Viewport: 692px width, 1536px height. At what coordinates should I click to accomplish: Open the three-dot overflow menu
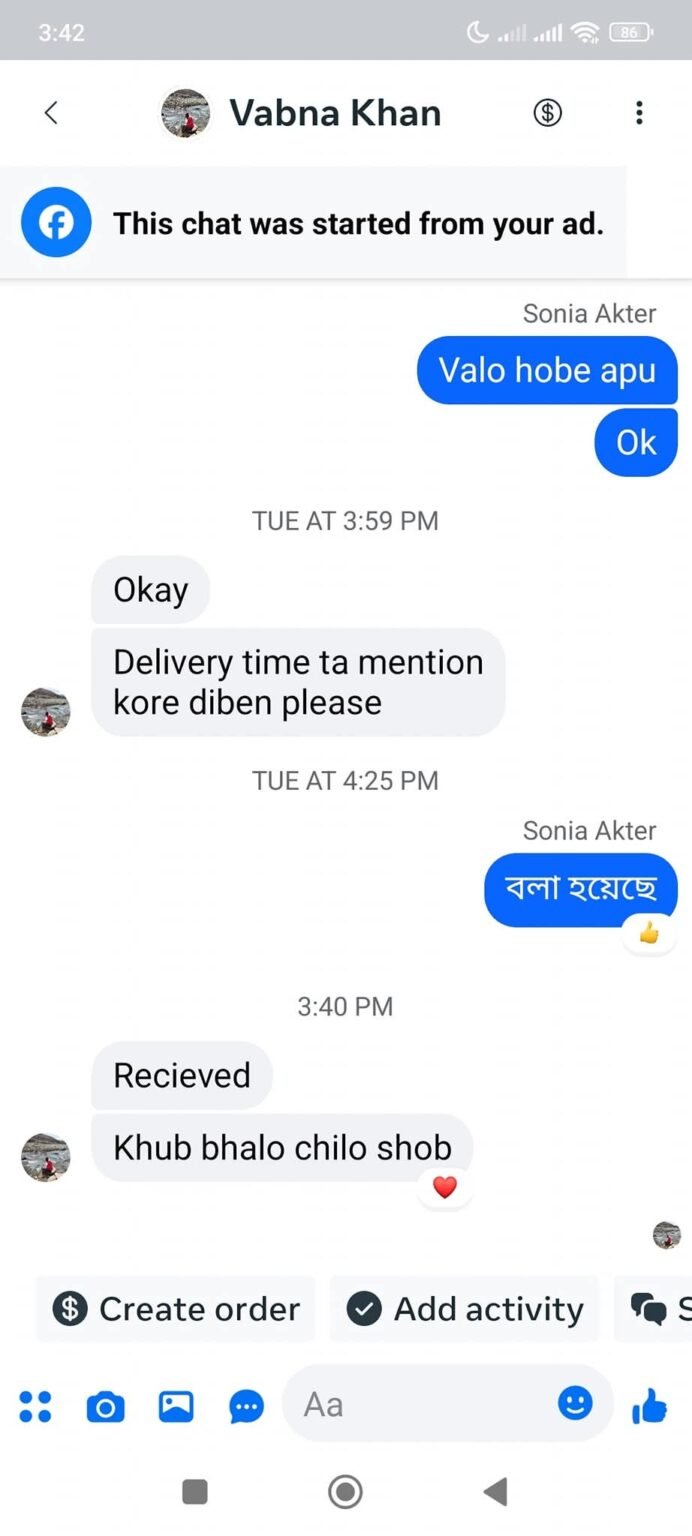[639, 113]
